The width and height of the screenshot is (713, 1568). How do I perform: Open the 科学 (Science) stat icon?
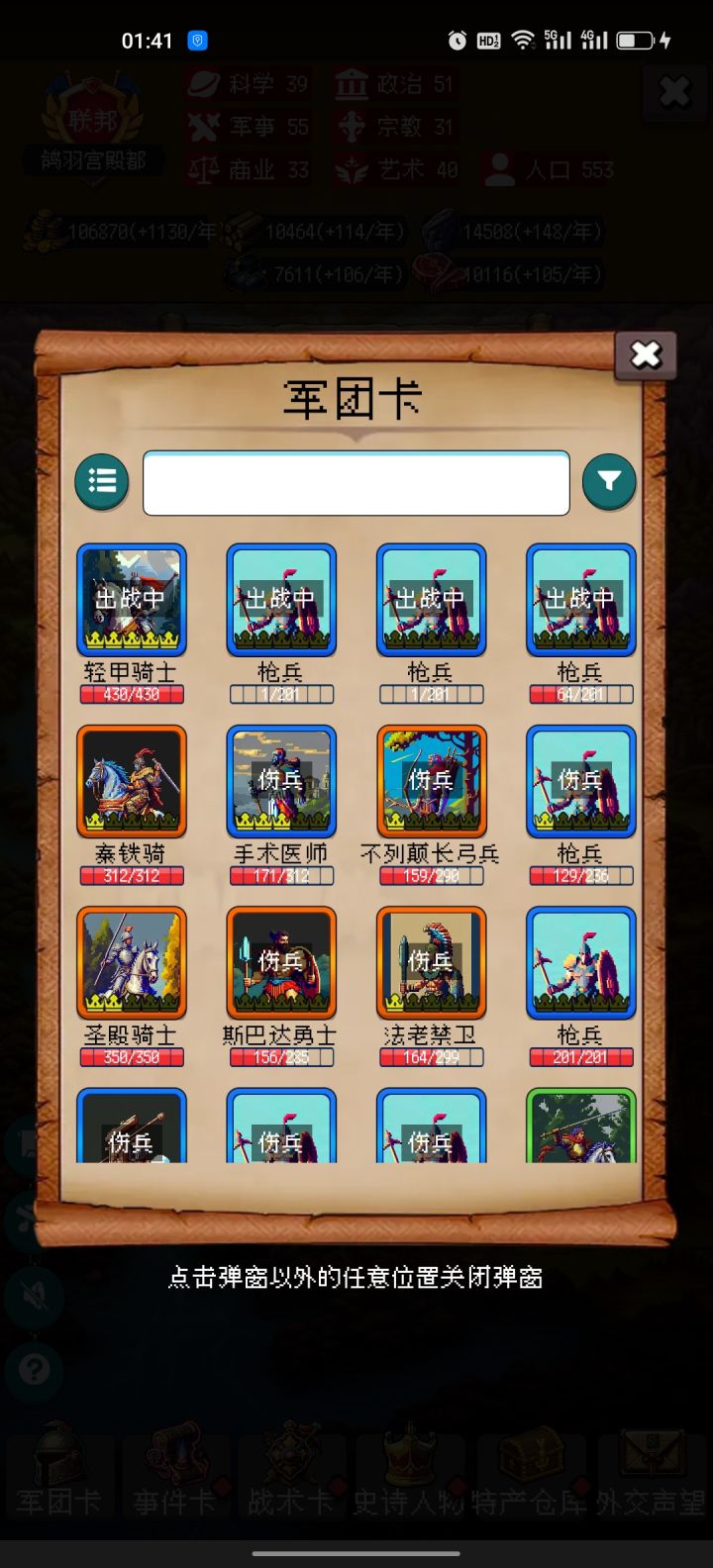[x=205, y=83]
